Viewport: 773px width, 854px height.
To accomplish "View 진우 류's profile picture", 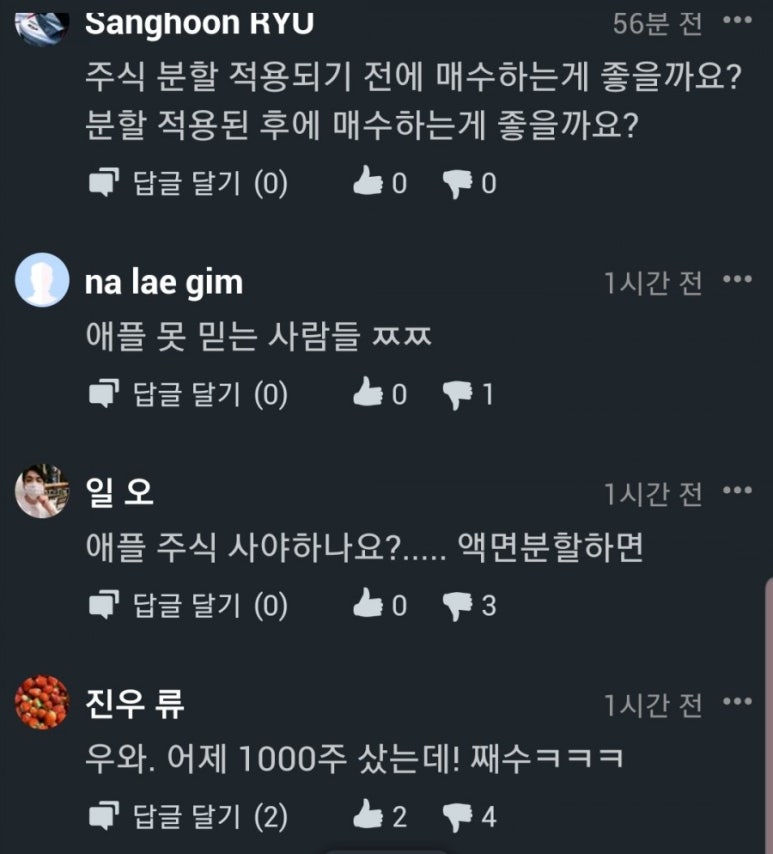I will (42, 703).
